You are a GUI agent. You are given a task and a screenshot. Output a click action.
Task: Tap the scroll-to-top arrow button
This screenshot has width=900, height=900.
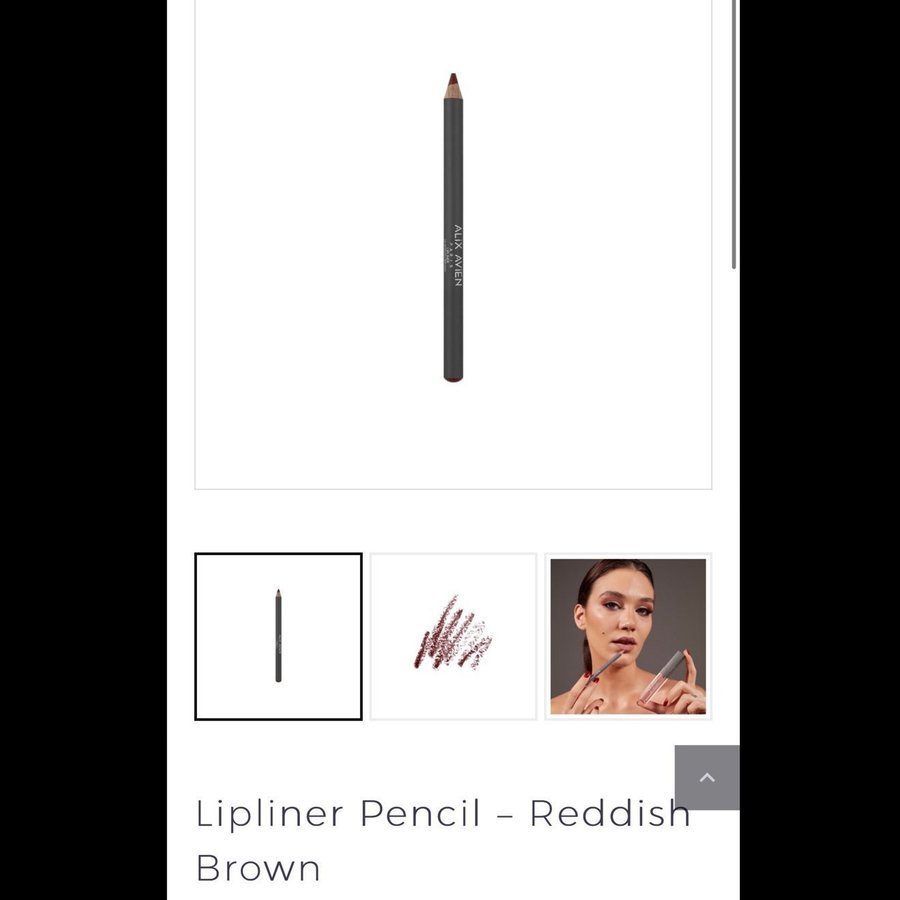pos(707,777)
